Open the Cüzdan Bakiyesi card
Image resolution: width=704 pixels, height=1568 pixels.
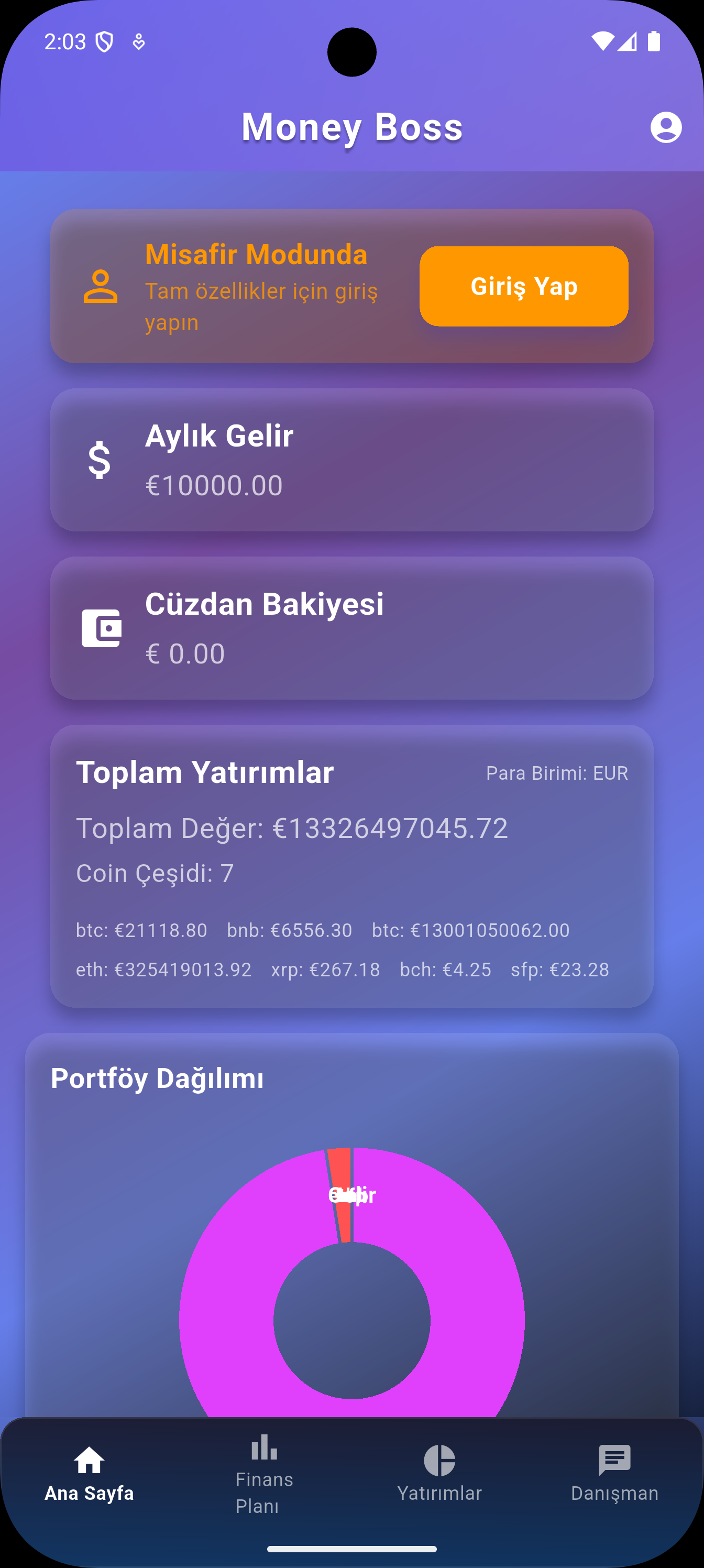pyautogui.click(x=351, y=627)
